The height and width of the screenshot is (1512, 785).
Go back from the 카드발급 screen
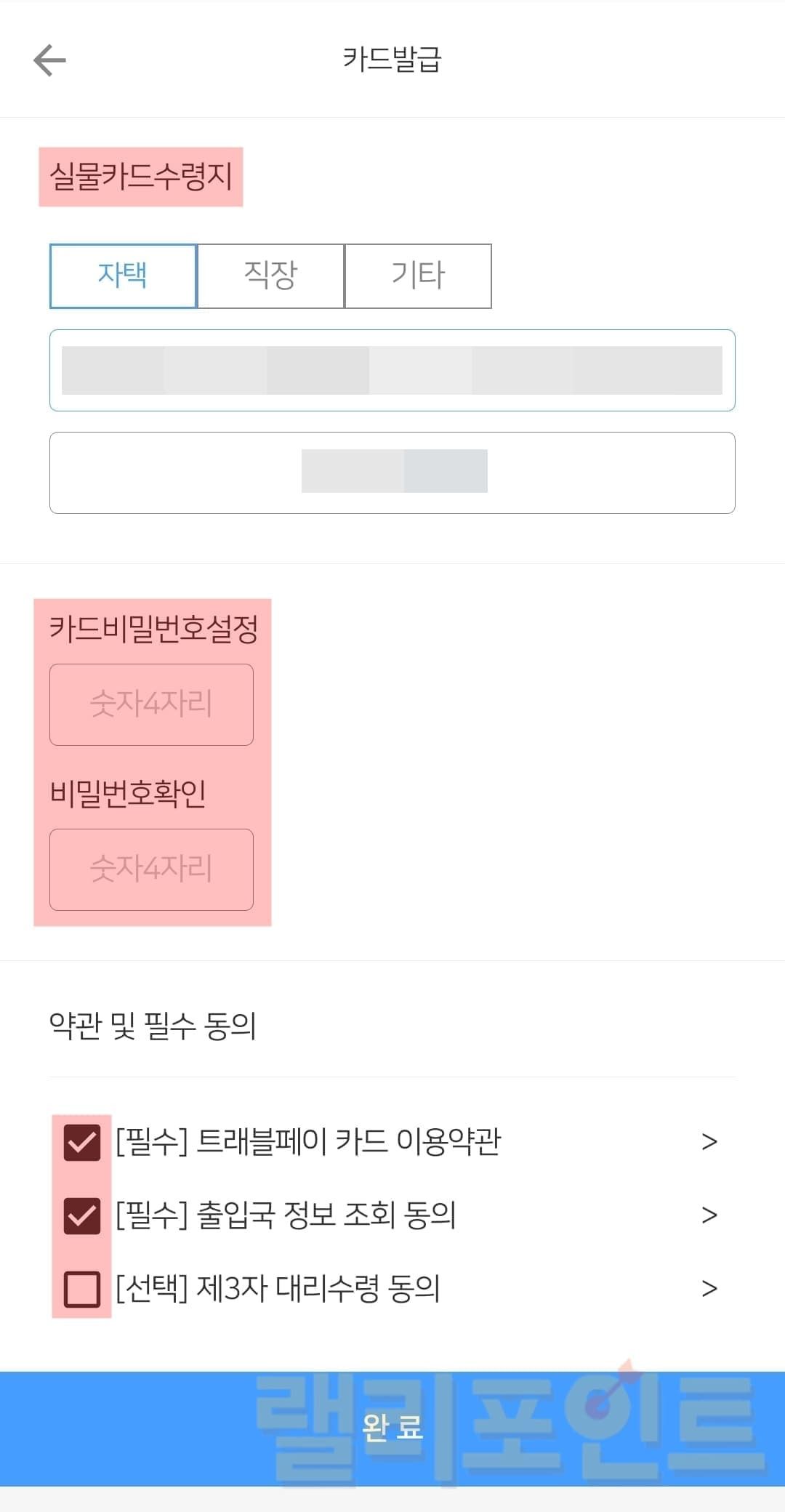[x=49, y=60]
